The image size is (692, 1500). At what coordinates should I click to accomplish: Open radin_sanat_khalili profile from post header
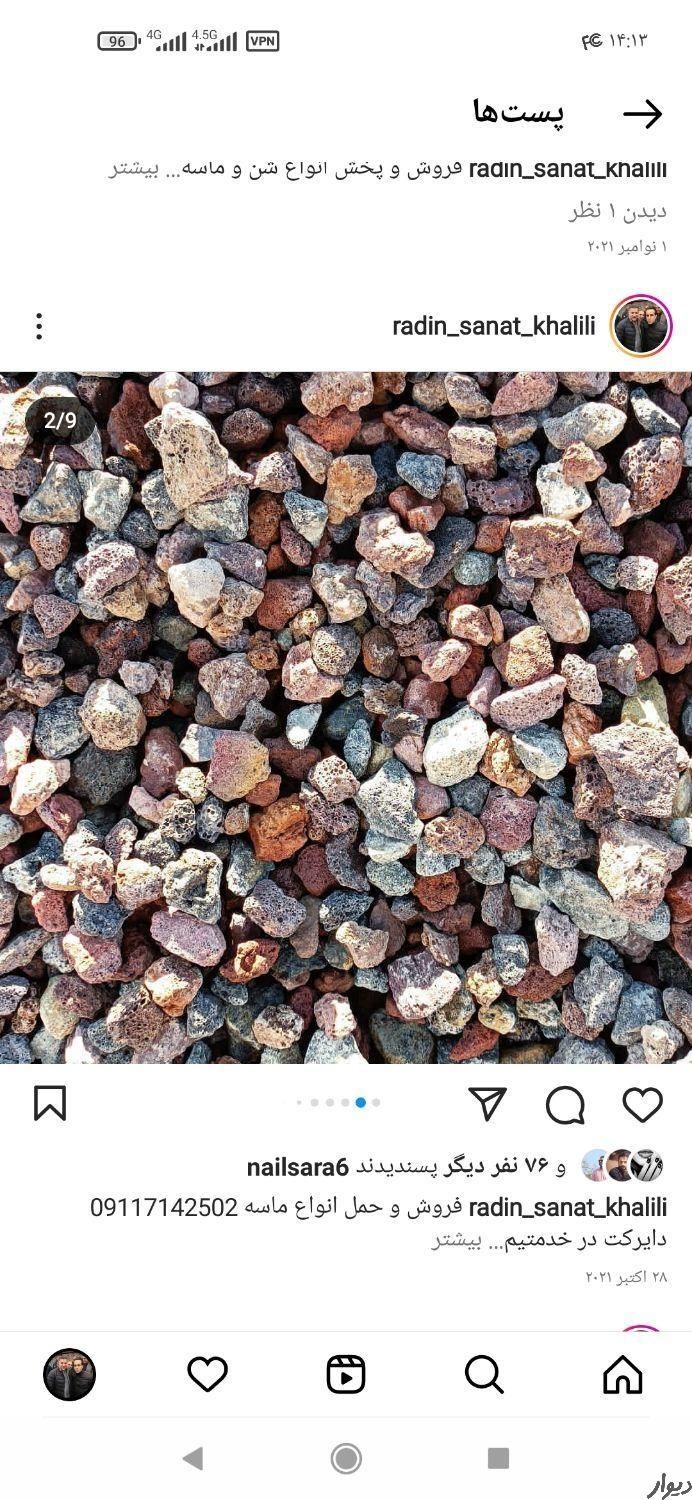click(493, 326)
